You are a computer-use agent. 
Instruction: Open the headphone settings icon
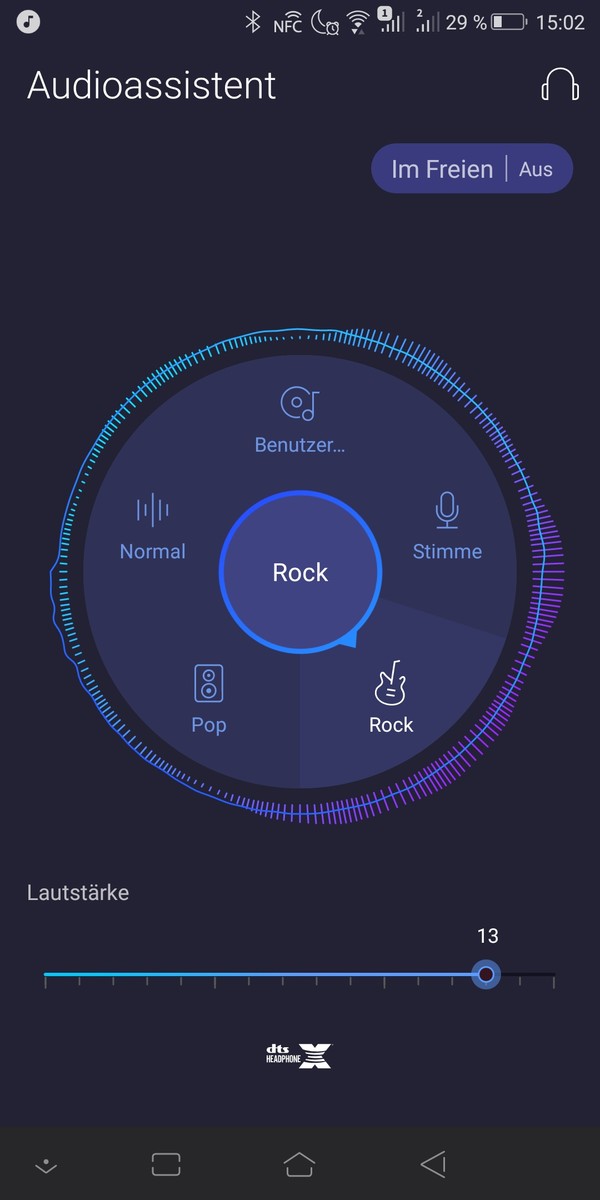tap(560, 85)
